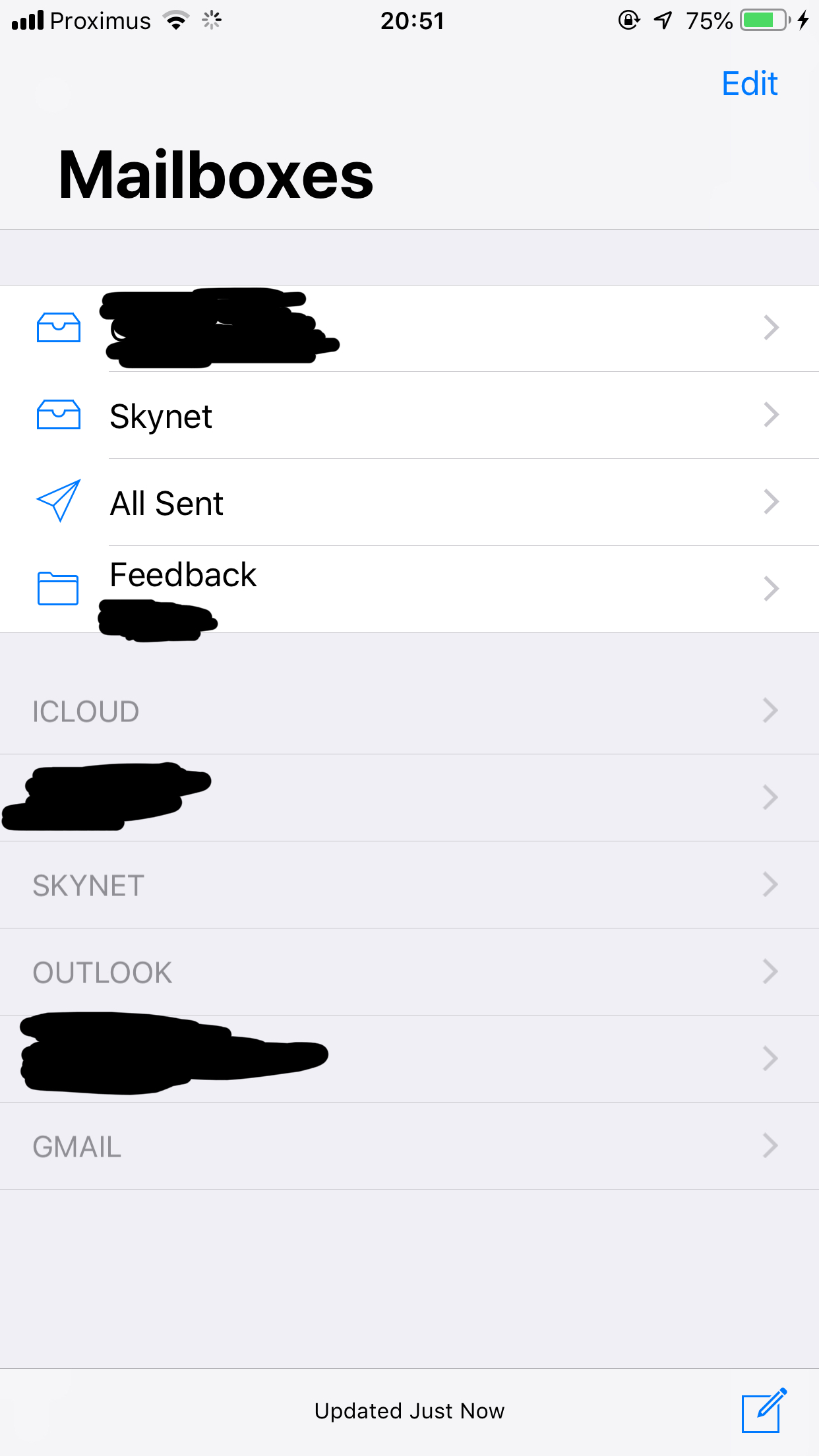The width and height of the screenshot is (819, 1456).
Task: Expand the SKYNET account section
Action: pos(409,885)
